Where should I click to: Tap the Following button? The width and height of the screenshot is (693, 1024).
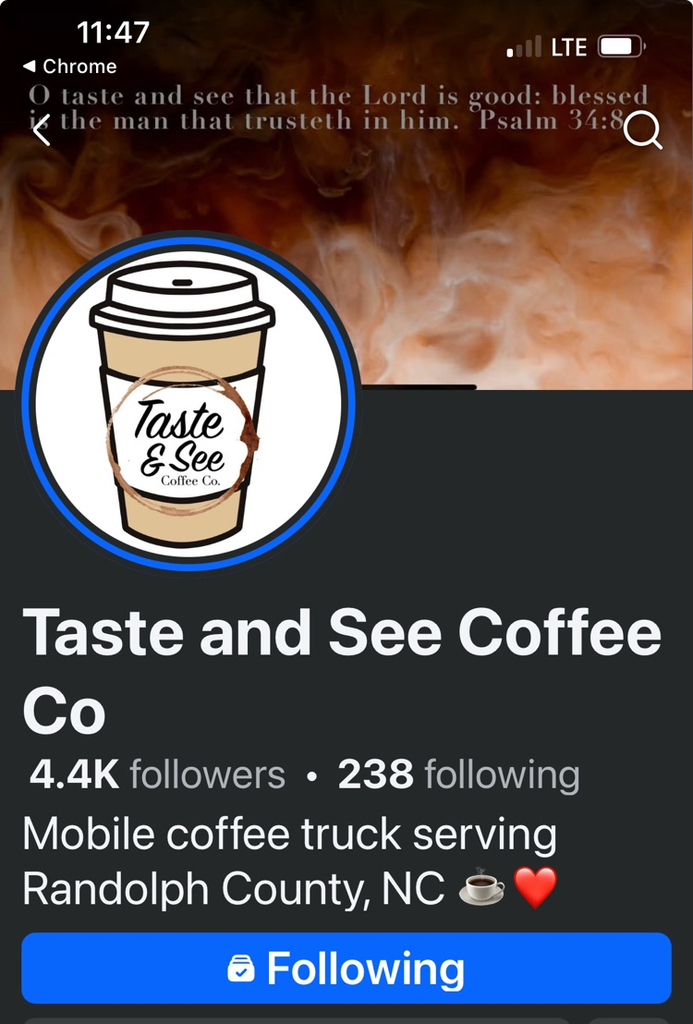click(346, 968)
